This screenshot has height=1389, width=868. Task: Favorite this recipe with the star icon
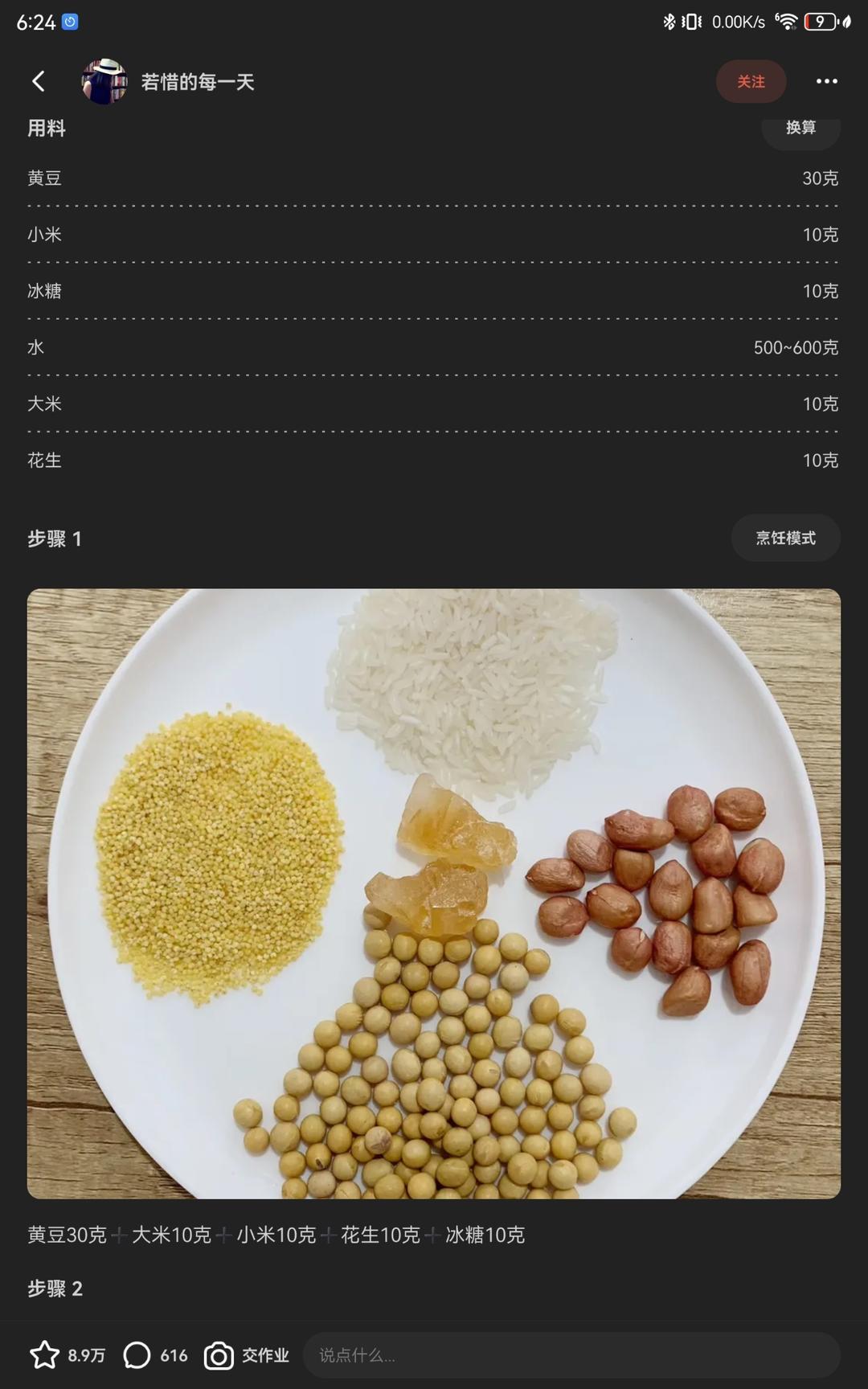45,1355
